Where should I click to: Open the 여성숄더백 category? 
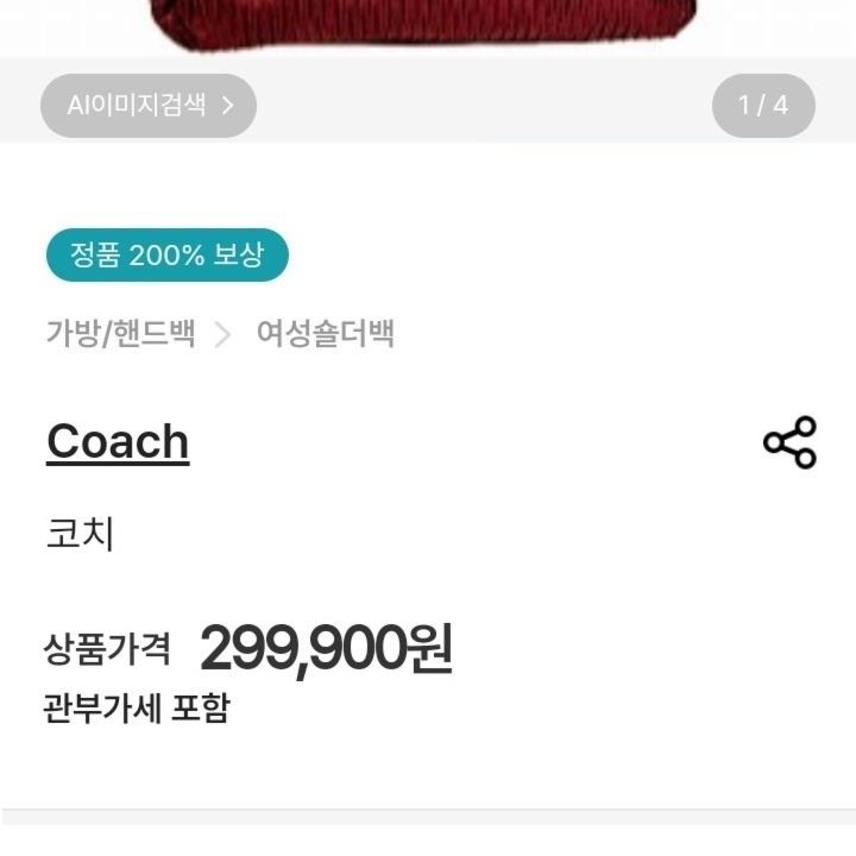click(x=325, y=332)
